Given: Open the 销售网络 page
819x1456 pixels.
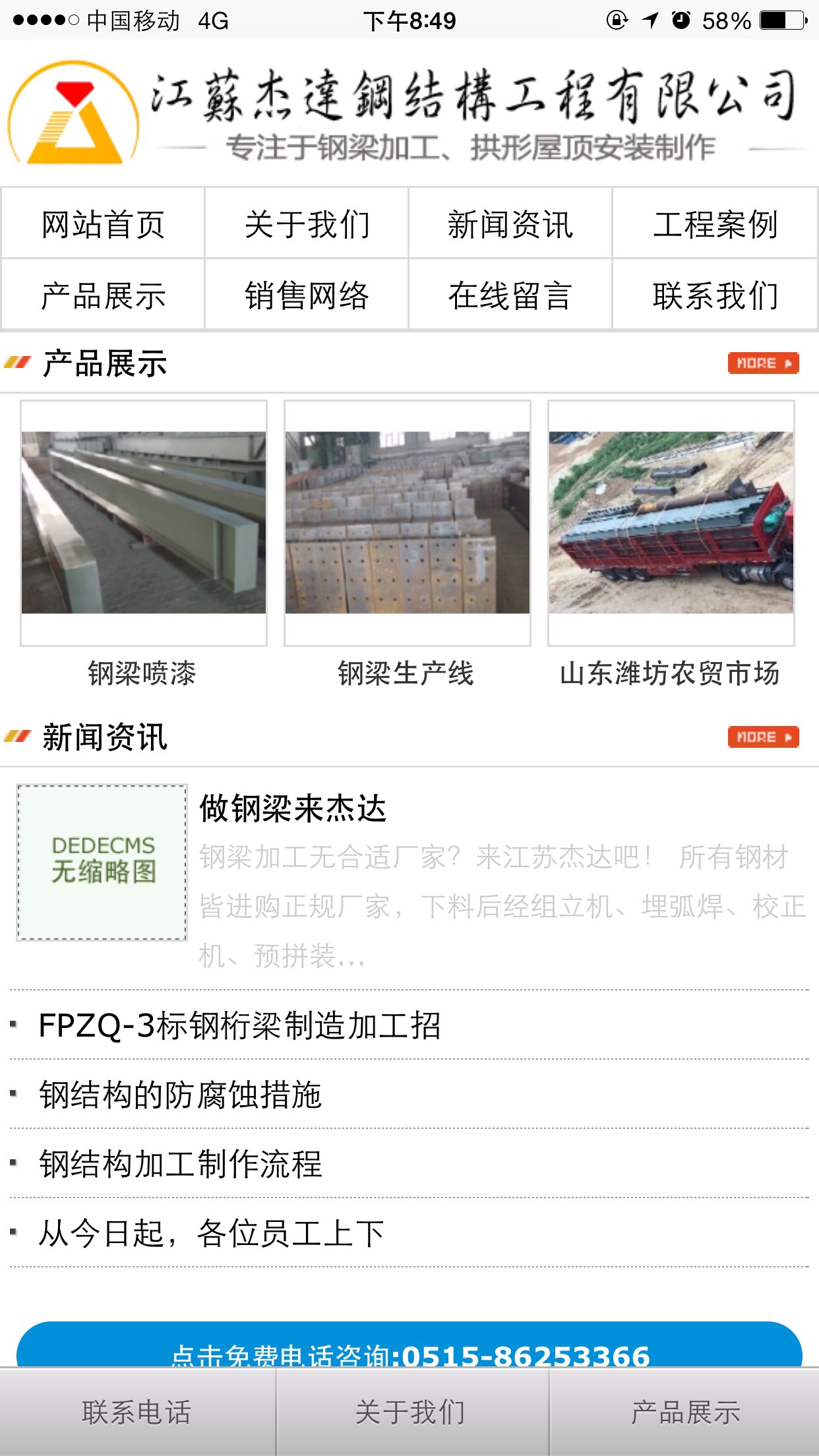Looking at the screenshot, I should click(307, 295).
